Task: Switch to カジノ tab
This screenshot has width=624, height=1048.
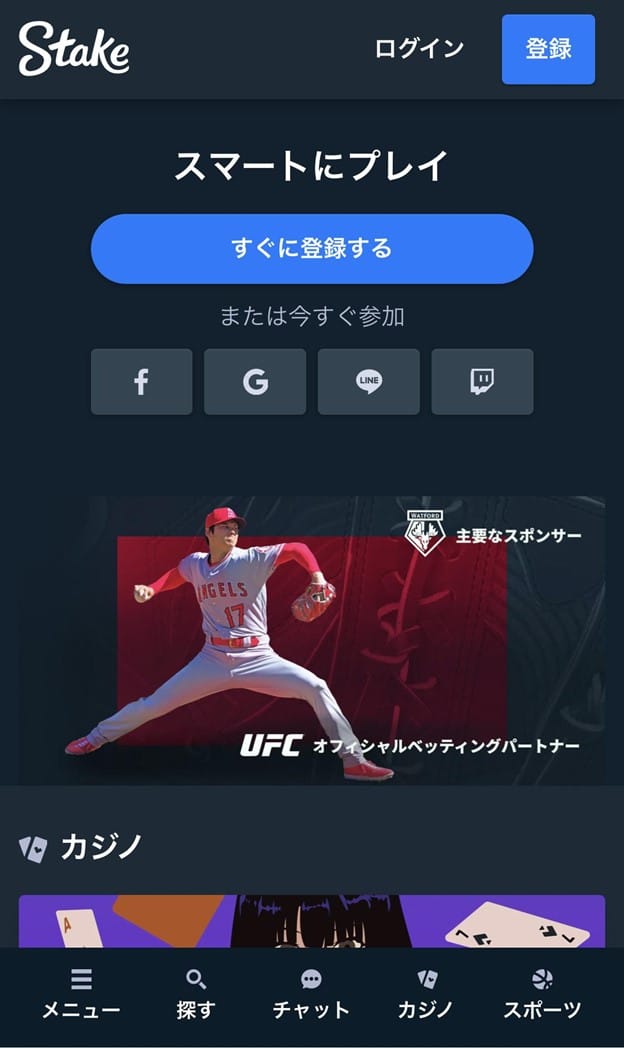Action: click(426, 994)
